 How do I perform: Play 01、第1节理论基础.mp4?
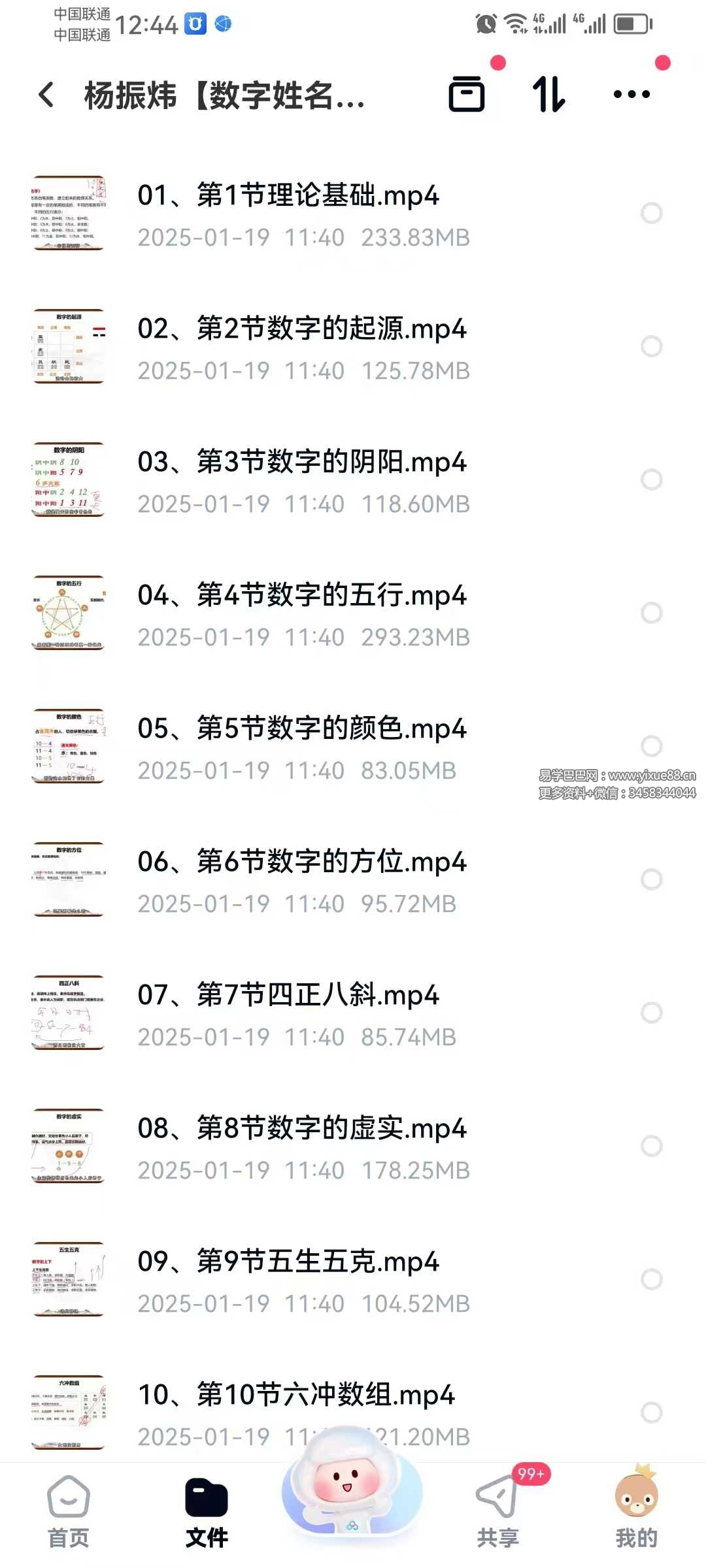coord(288,195)
